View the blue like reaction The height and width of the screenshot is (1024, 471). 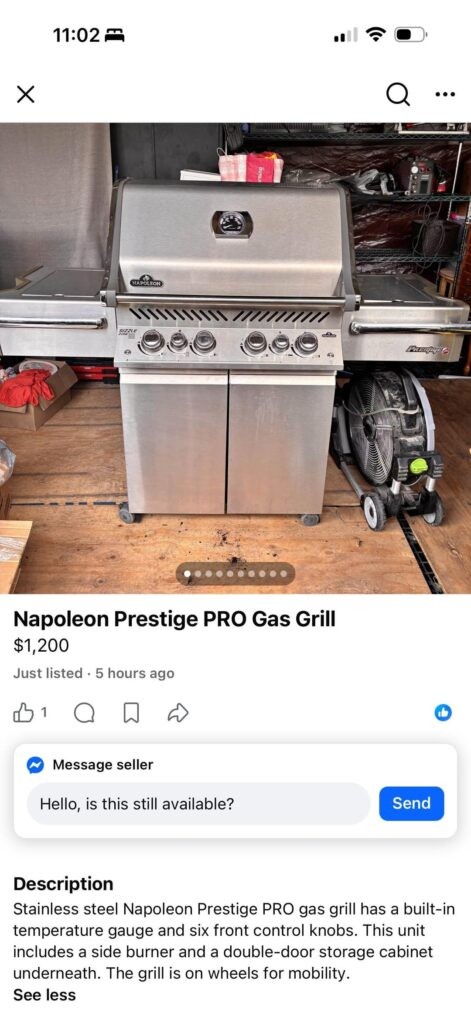[444, 714]
